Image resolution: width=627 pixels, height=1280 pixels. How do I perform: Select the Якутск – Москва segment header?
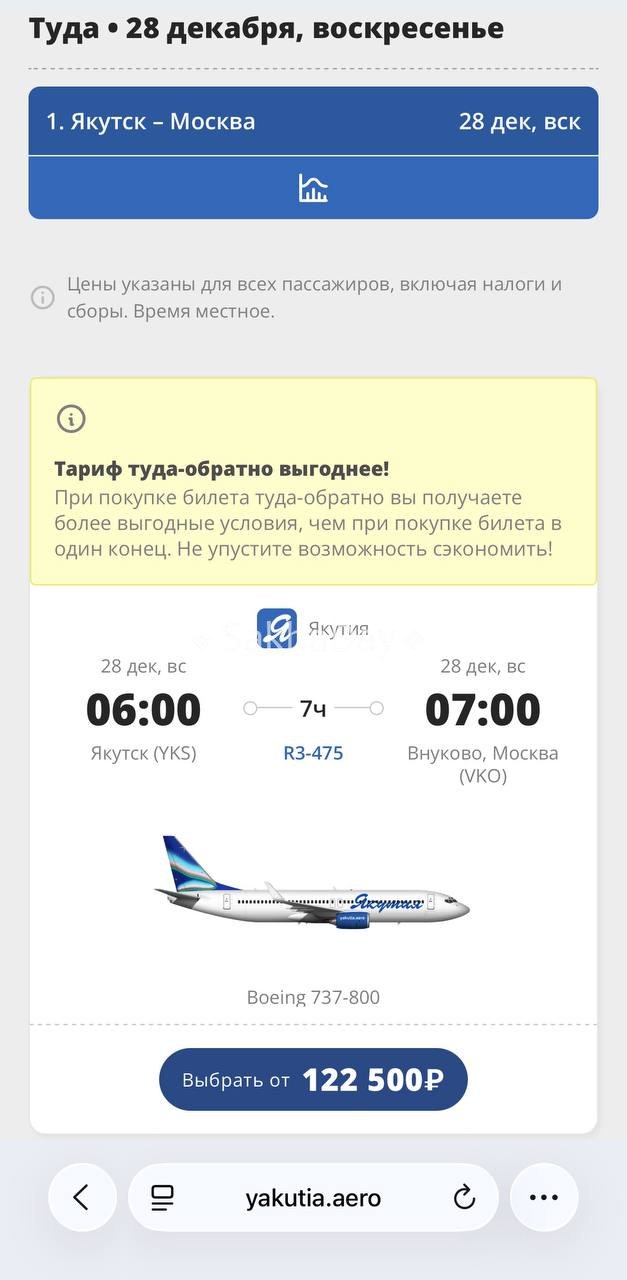click(313, 122)
